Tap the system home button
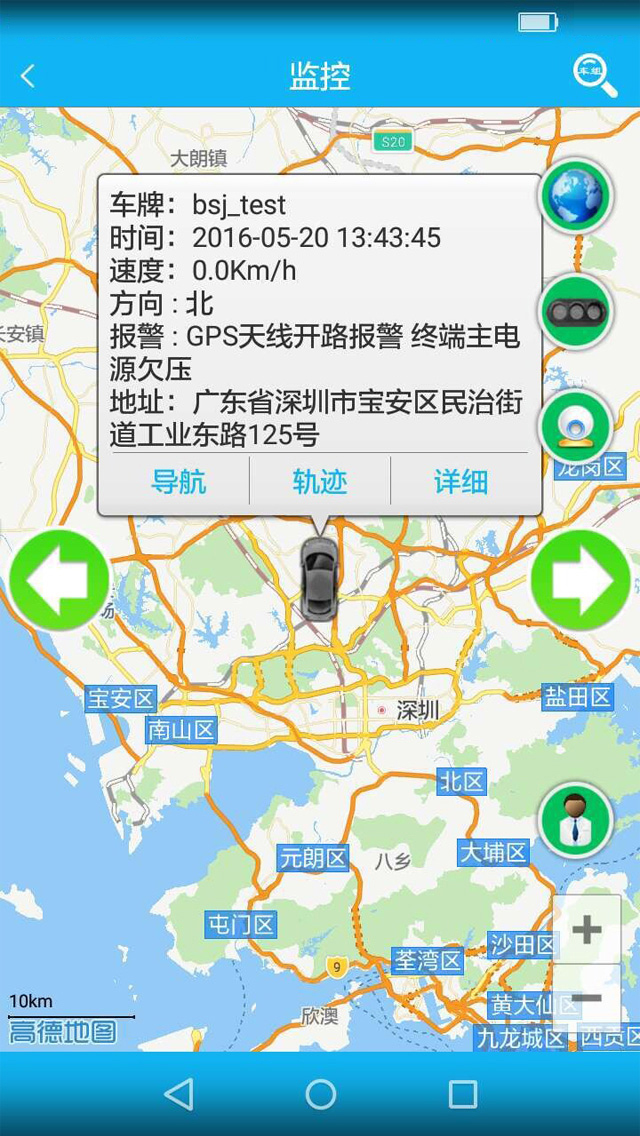The width and height of the screenshot is (640, 1136). pos(320,1094)
